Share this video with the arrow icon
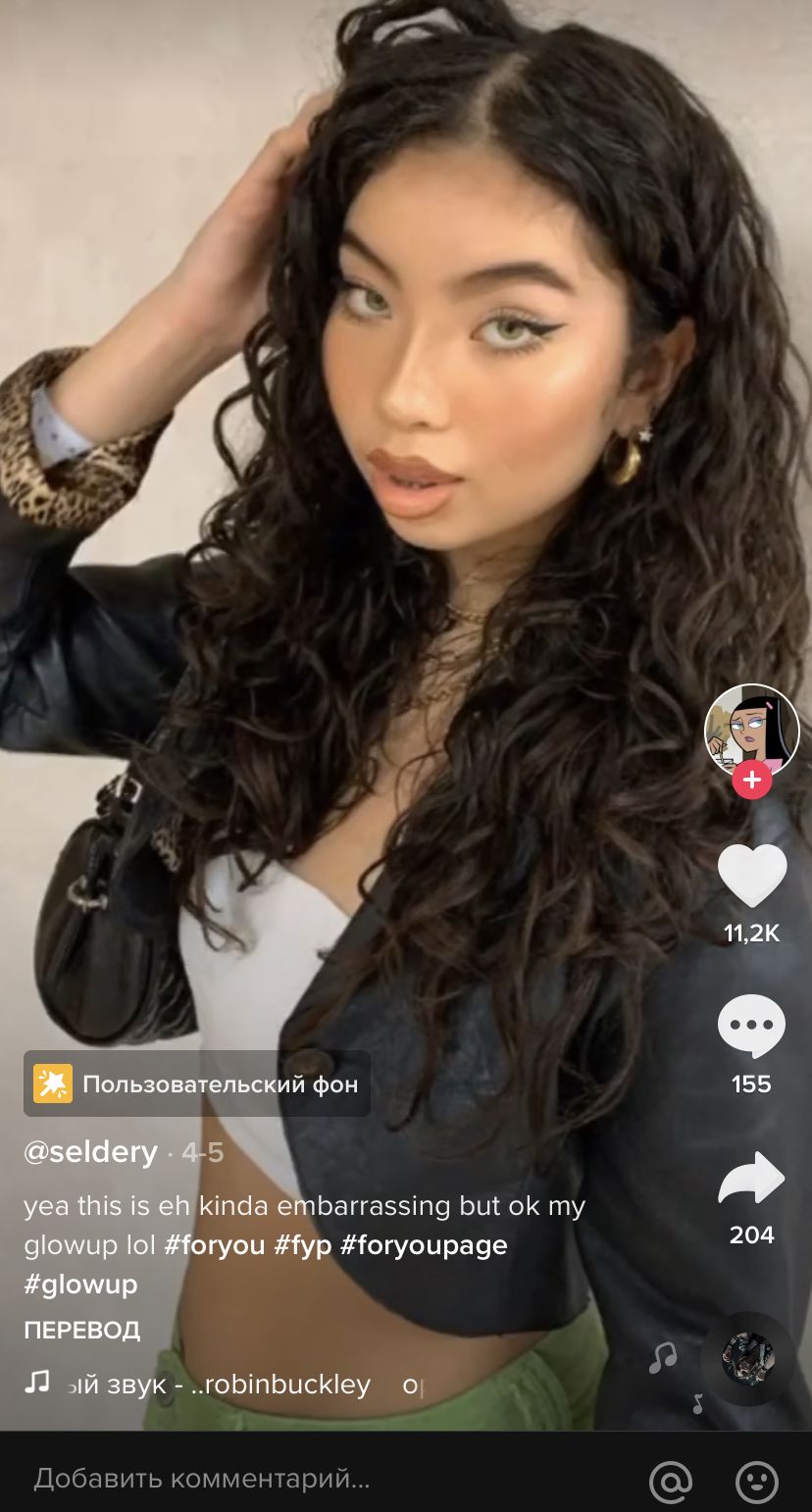The height and width of the screenshot is (1512, 812). [x=752, y=1178]
